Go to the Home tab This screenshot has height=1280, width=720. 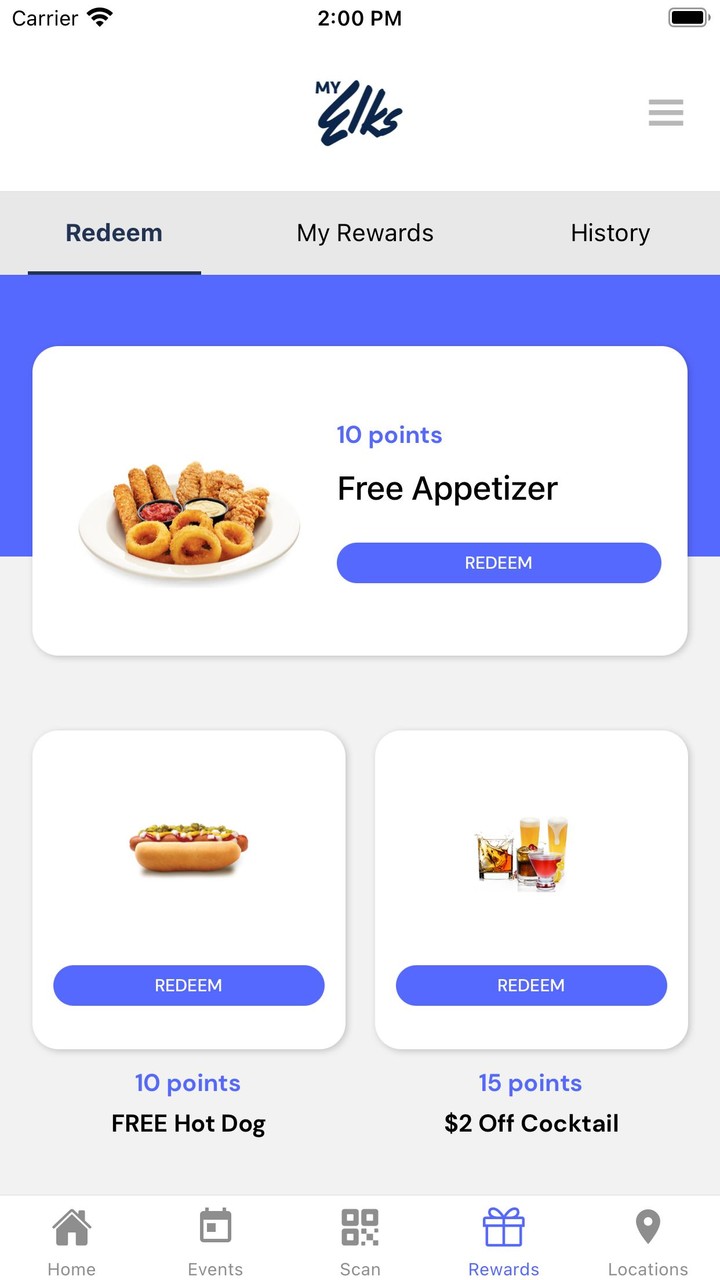point(72,1241)
